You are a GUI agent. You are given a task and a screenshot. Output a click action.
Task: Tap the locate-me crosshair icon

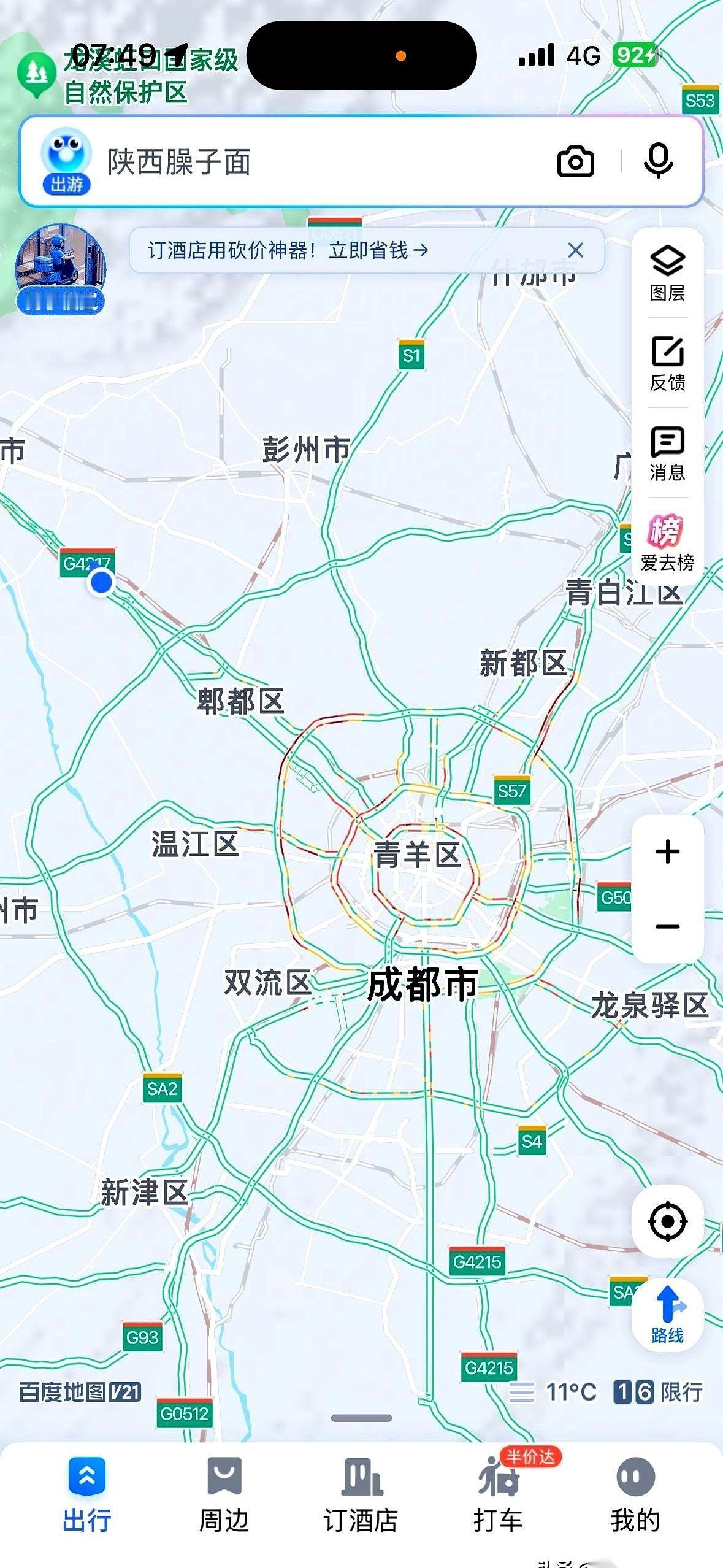(x=668, y=1221)
